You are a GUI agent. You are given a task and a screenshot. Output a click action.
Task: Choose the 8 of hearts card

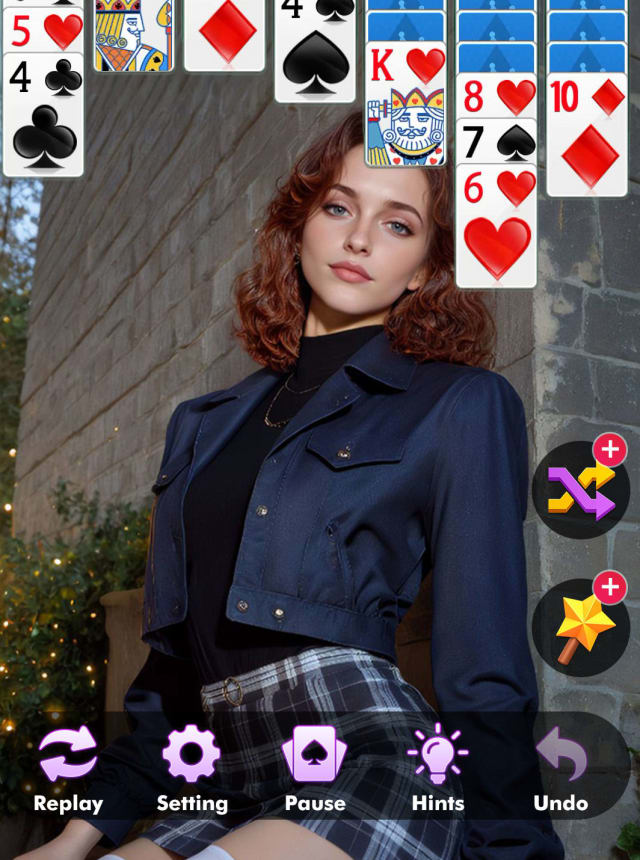pyautogui.click(x=496, y=97)
